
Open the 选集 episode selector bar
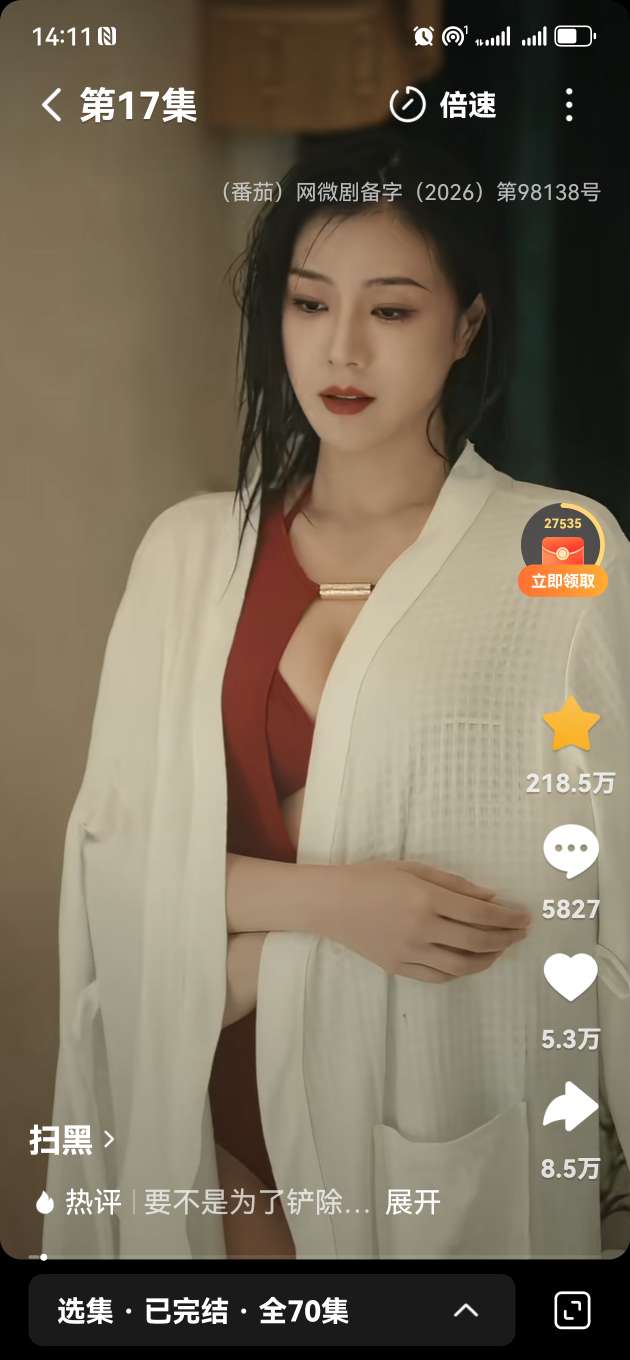pyautogui.click(x=271, y=1310)
